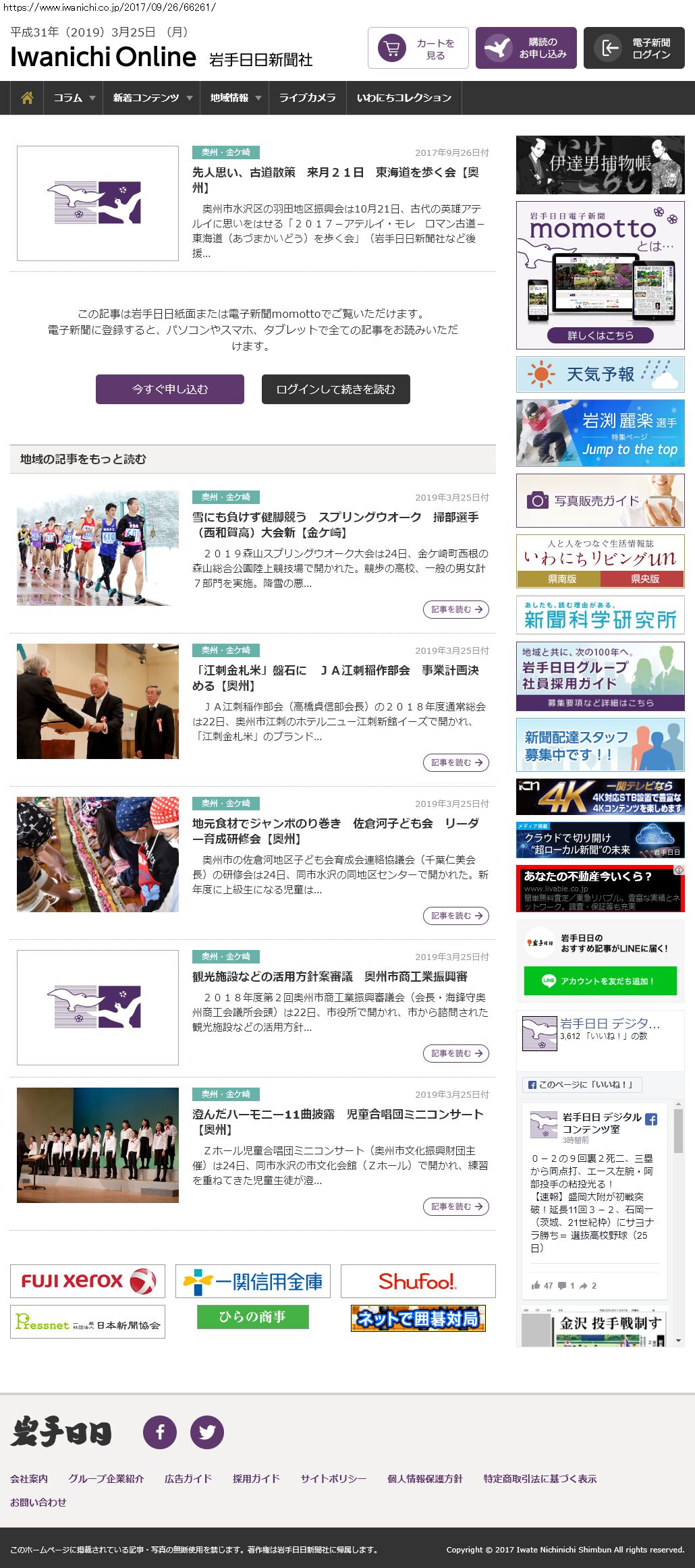
Task: Read the スプリングウオーク article via 記事を読む
Action: (x=456, y=609)
